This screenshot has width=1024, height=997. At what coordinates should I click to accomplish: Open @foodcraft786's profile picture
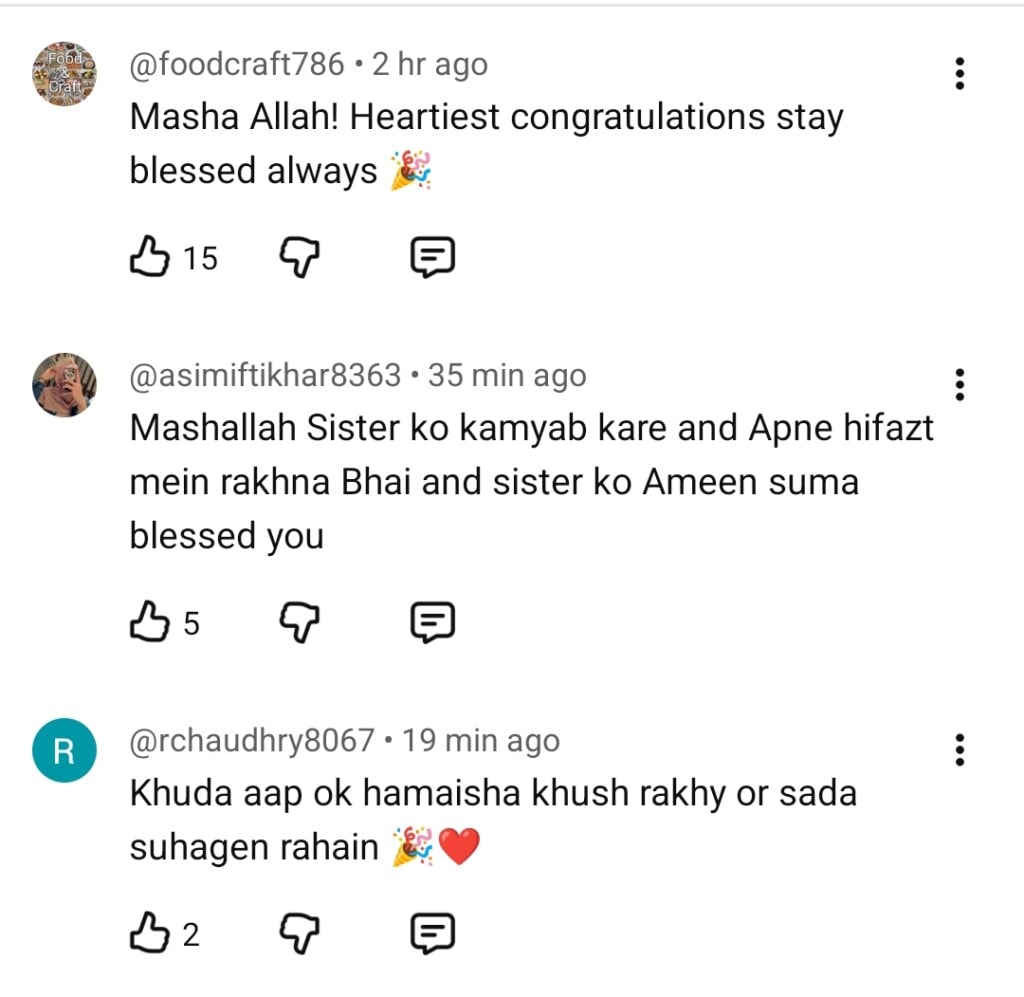pos(64,74)
